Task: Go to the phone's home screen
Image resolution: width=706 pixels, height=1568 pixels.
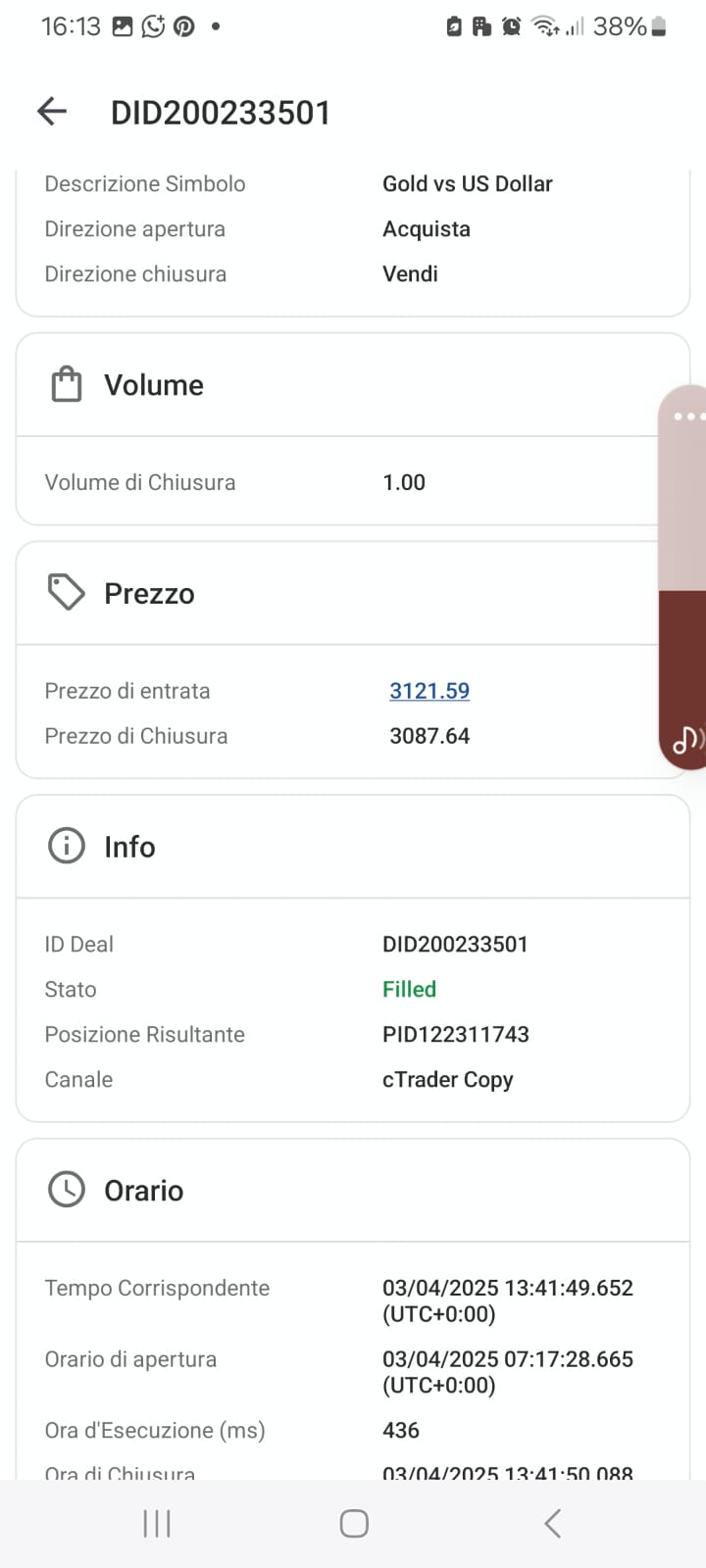Action: (x=354, y=1523)
